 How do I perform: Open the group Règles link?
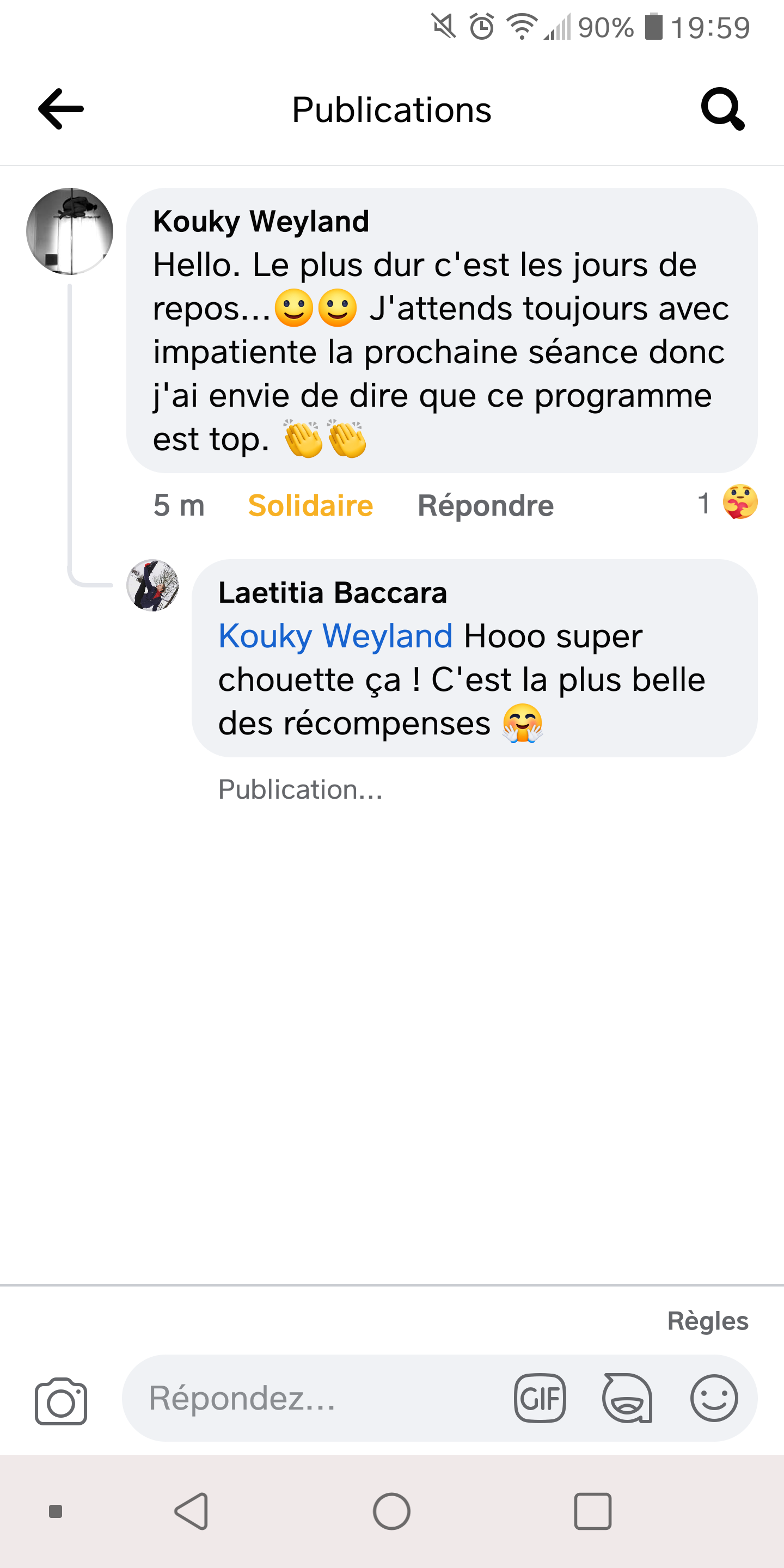click(x=707, y=1321)
